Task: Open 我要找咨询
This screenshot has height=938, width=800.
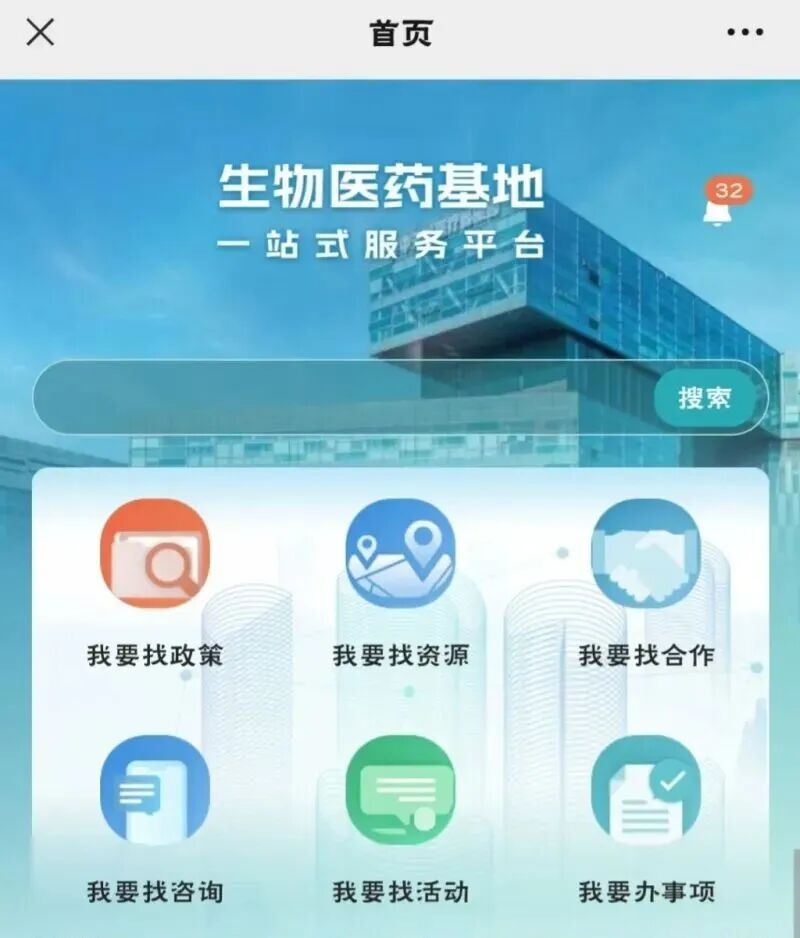Action: (x=155, y=790)
